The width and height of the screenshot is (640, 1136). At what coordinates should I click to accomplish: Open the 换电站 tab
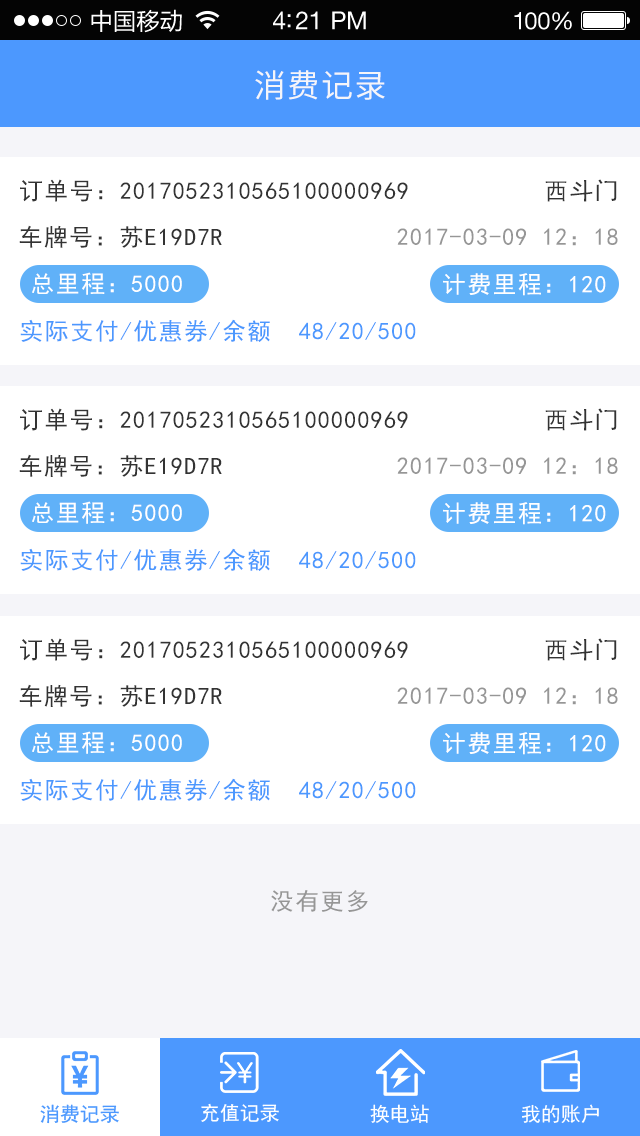[400, 1087]
